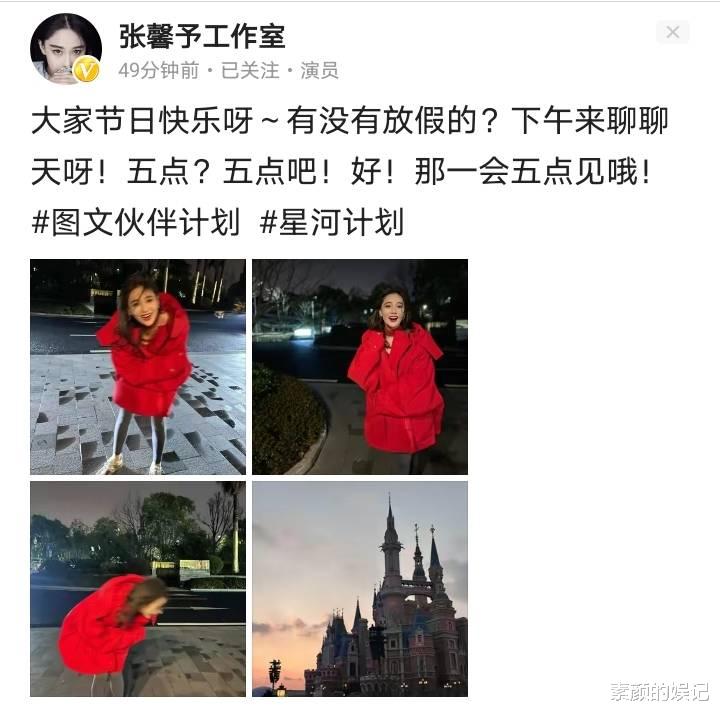Open the castle at sunset photo
Image resolution: width=720 pixels, height=715 pixels.
[360, 589]
